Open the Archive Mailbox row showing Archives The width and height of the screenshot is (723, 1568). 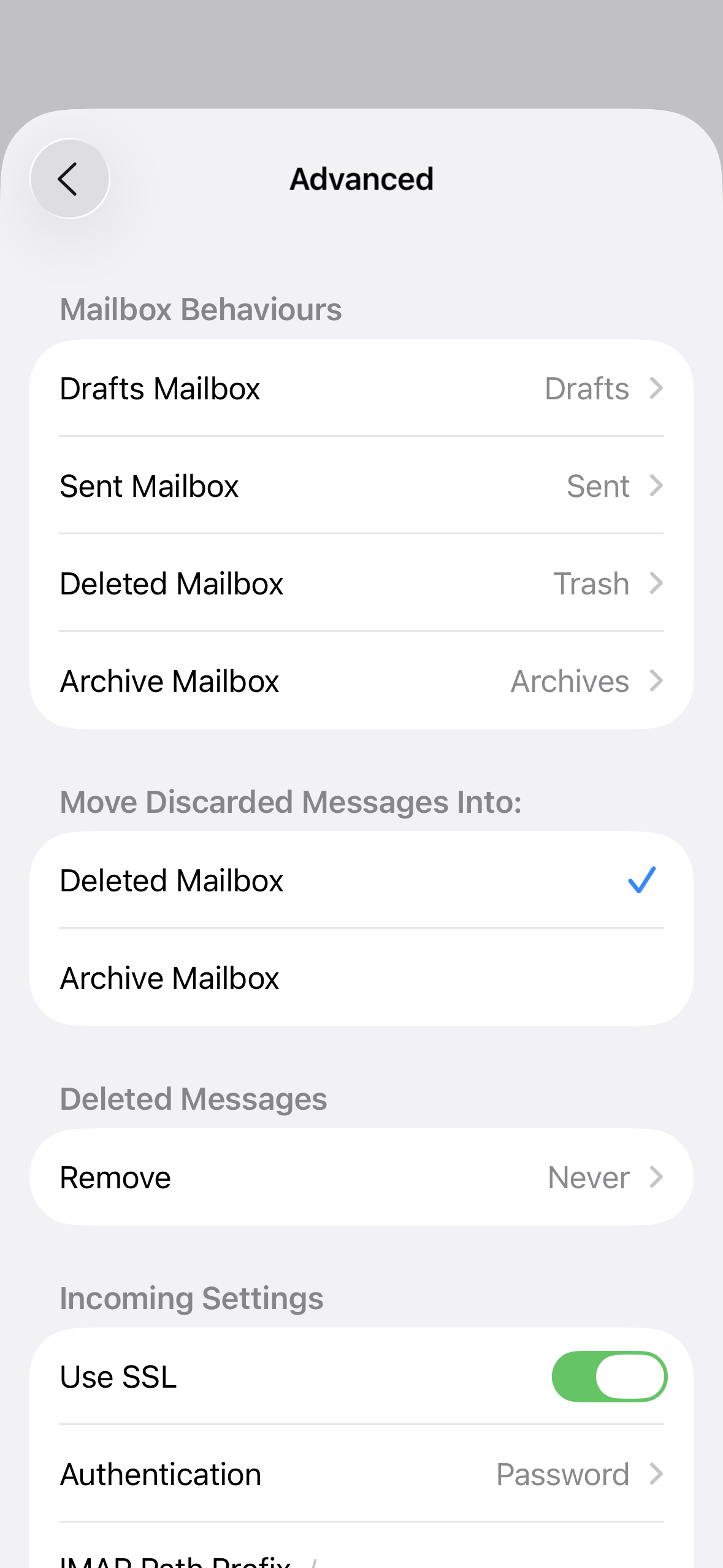point(361,681)
